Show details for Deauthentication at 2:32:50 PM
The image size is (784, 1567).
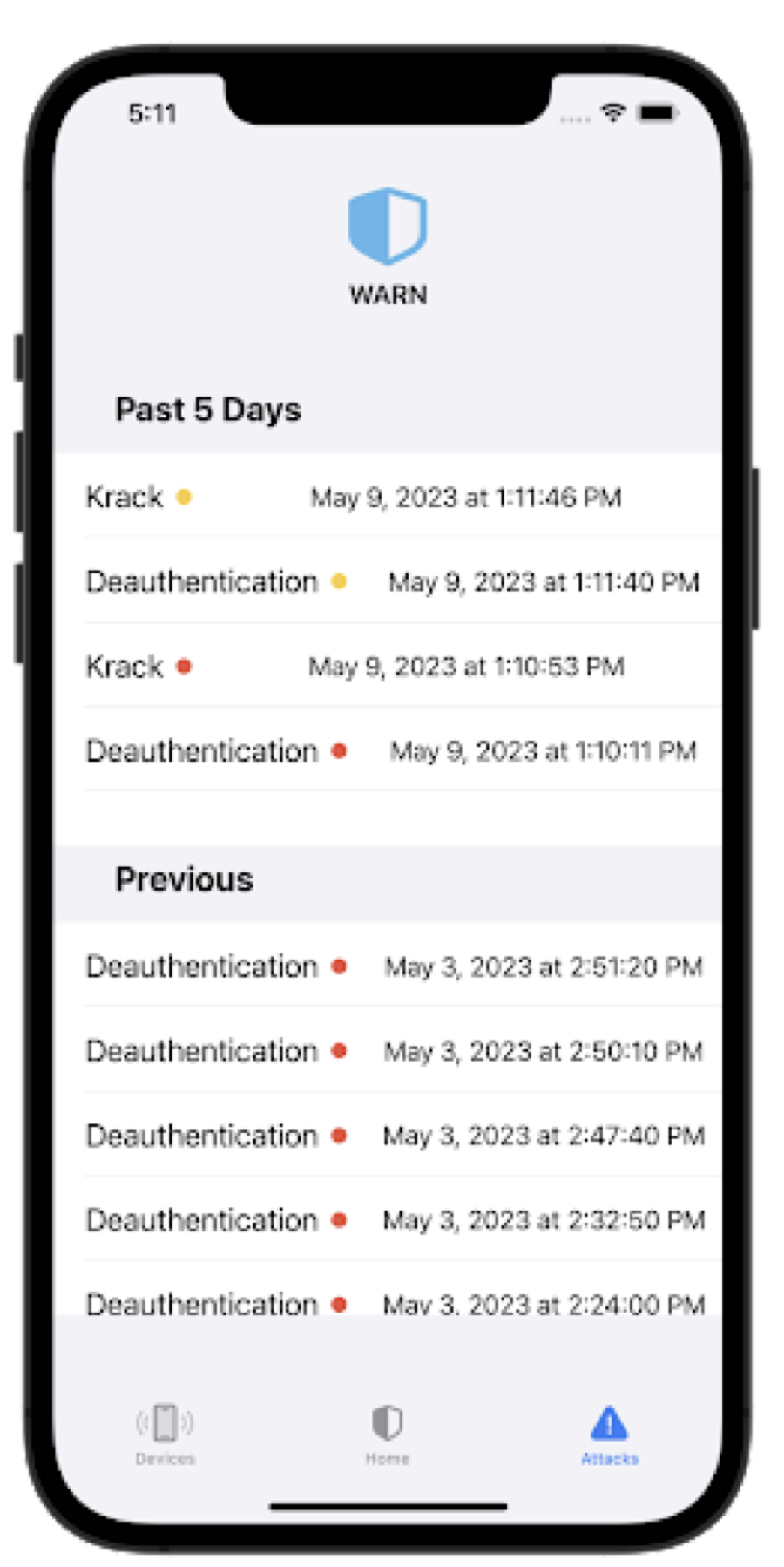[x=388, y=1220]
